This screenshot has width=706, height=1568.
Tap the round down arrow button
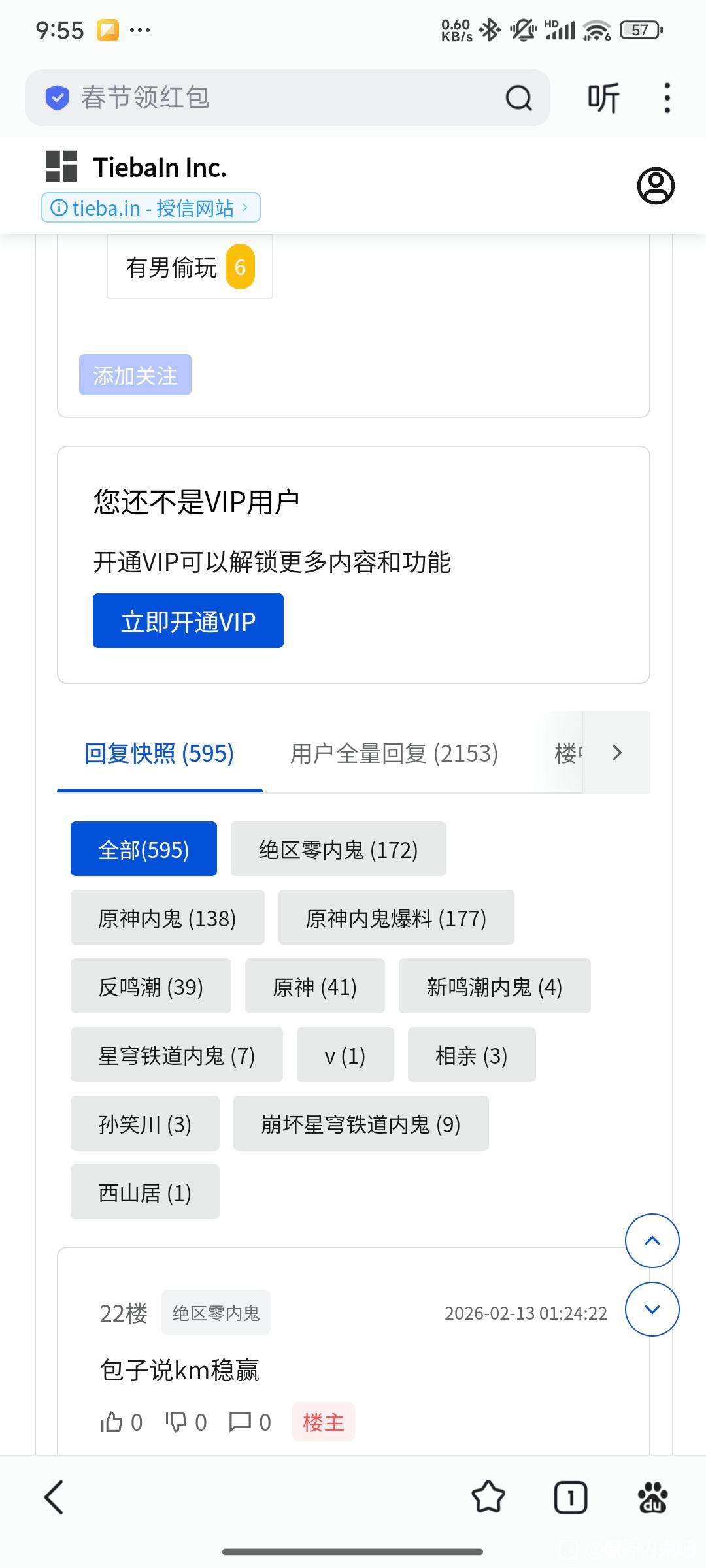coord(652,1309)
